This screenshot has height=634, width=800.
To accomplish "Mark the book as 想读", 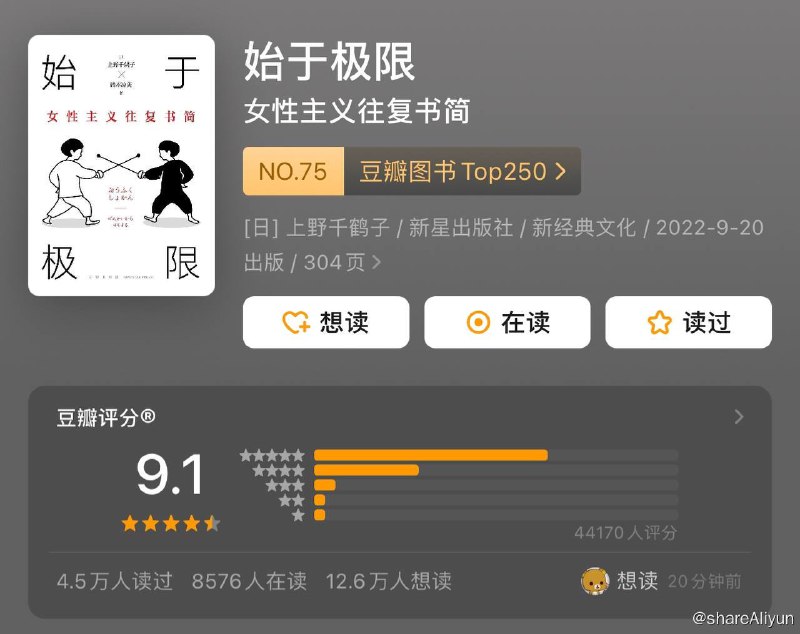I will [326, 322].
